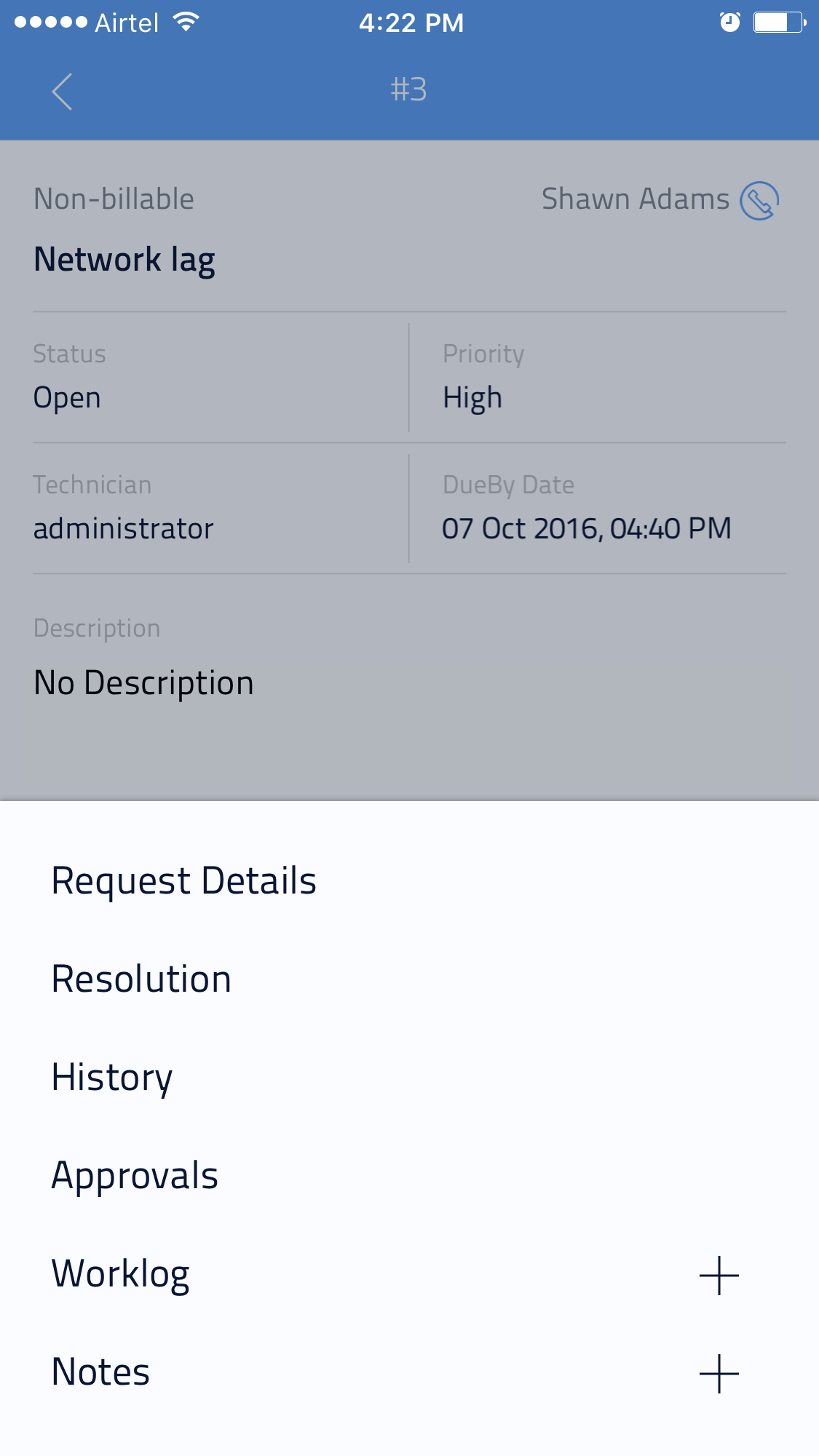Show Approvals for this request
Image resolution: width=819 pixels, height=1456 pixels.
click(135, 1175)
